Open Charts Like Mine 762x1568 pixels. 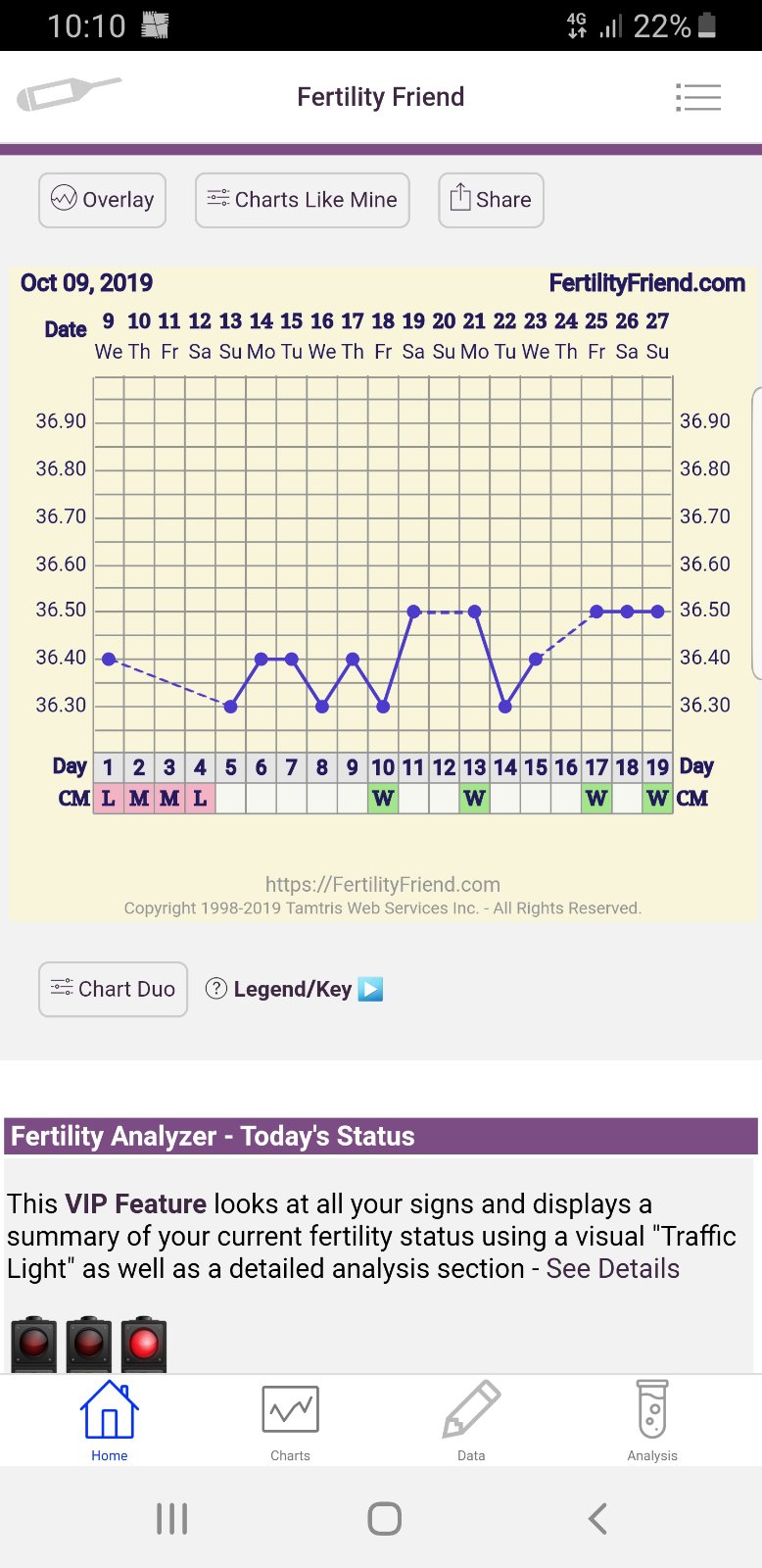[x=302, y=200]
